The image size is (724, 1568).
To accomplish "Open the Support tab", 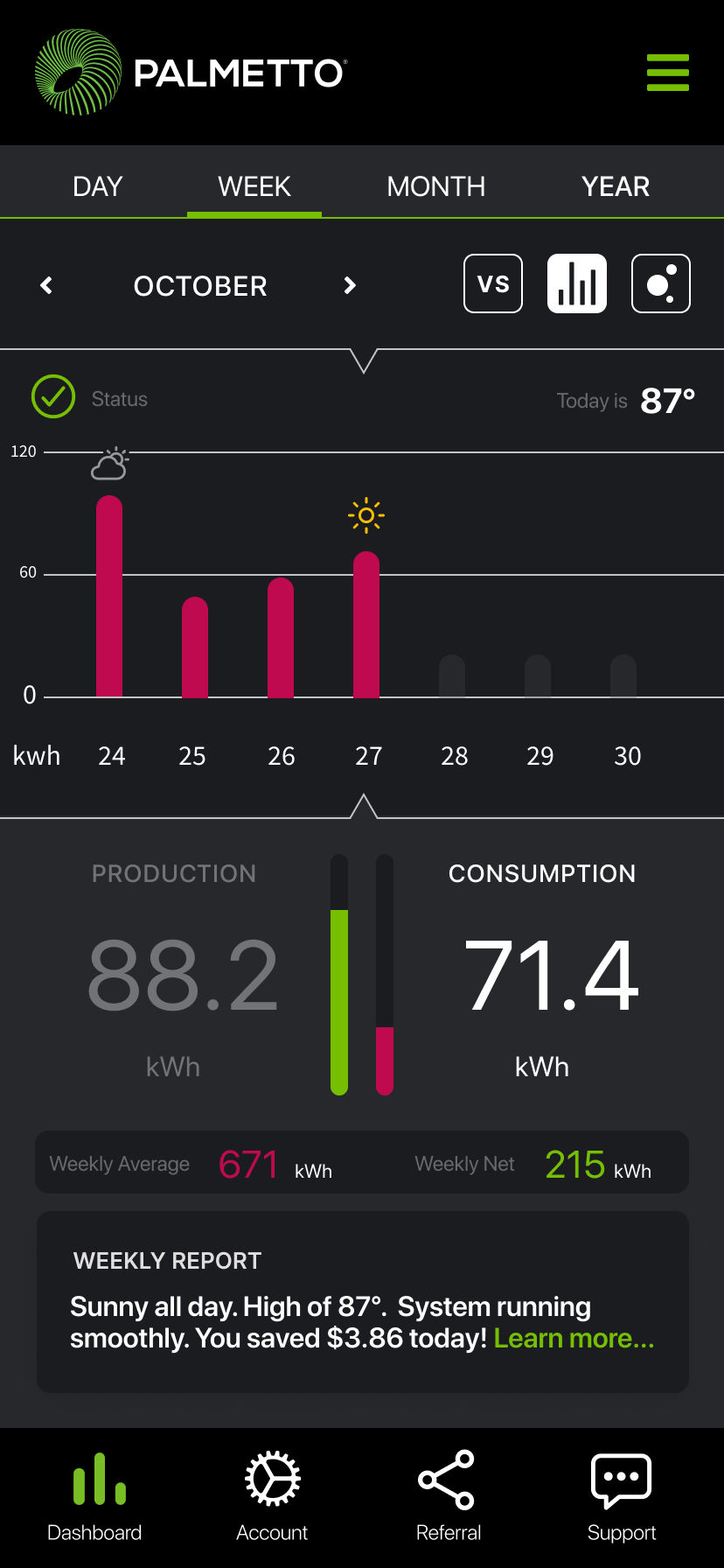I will pos(622,1496).
